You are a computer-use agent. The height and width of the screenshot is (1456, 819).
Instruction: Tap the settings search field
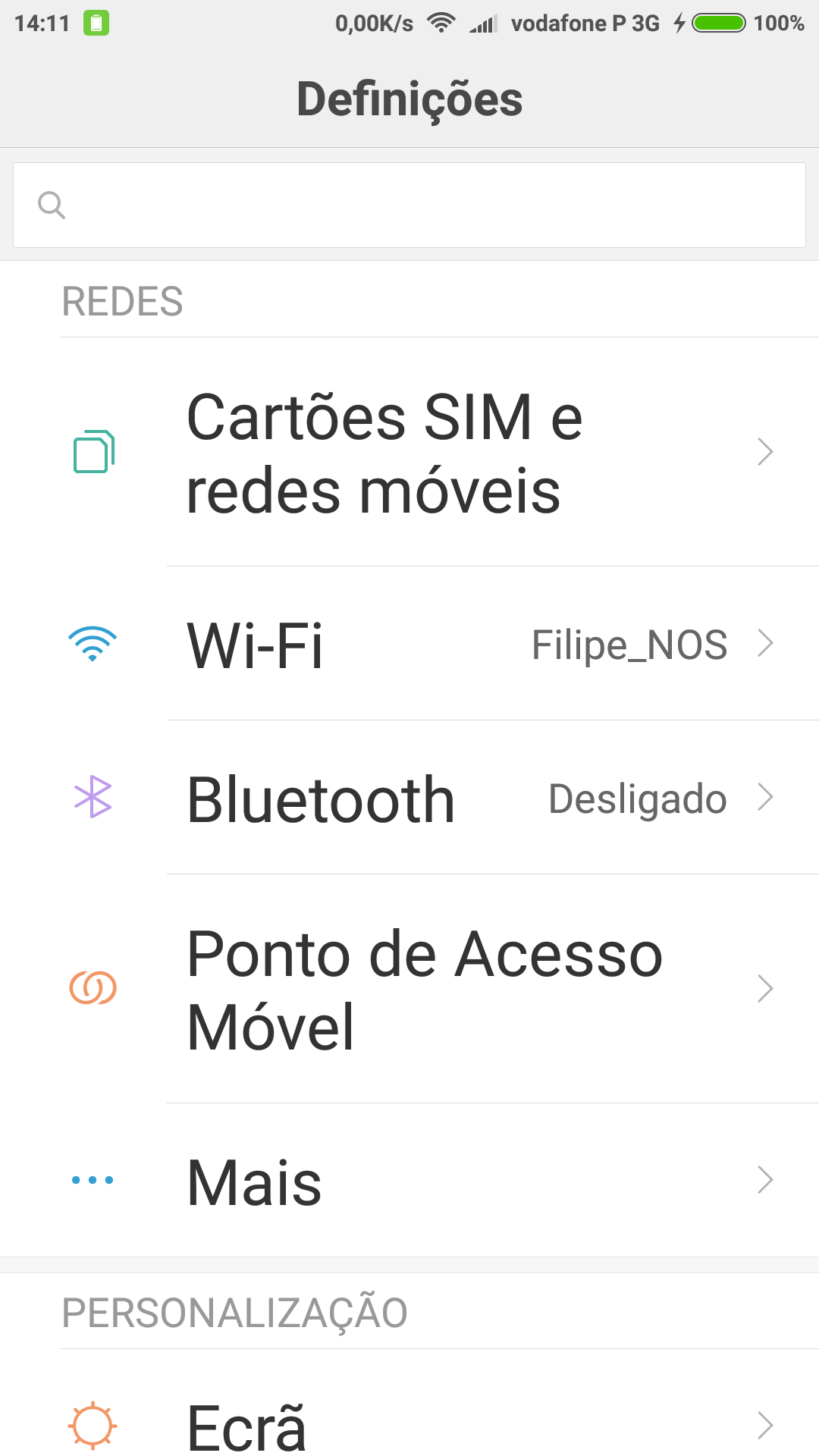409,205
